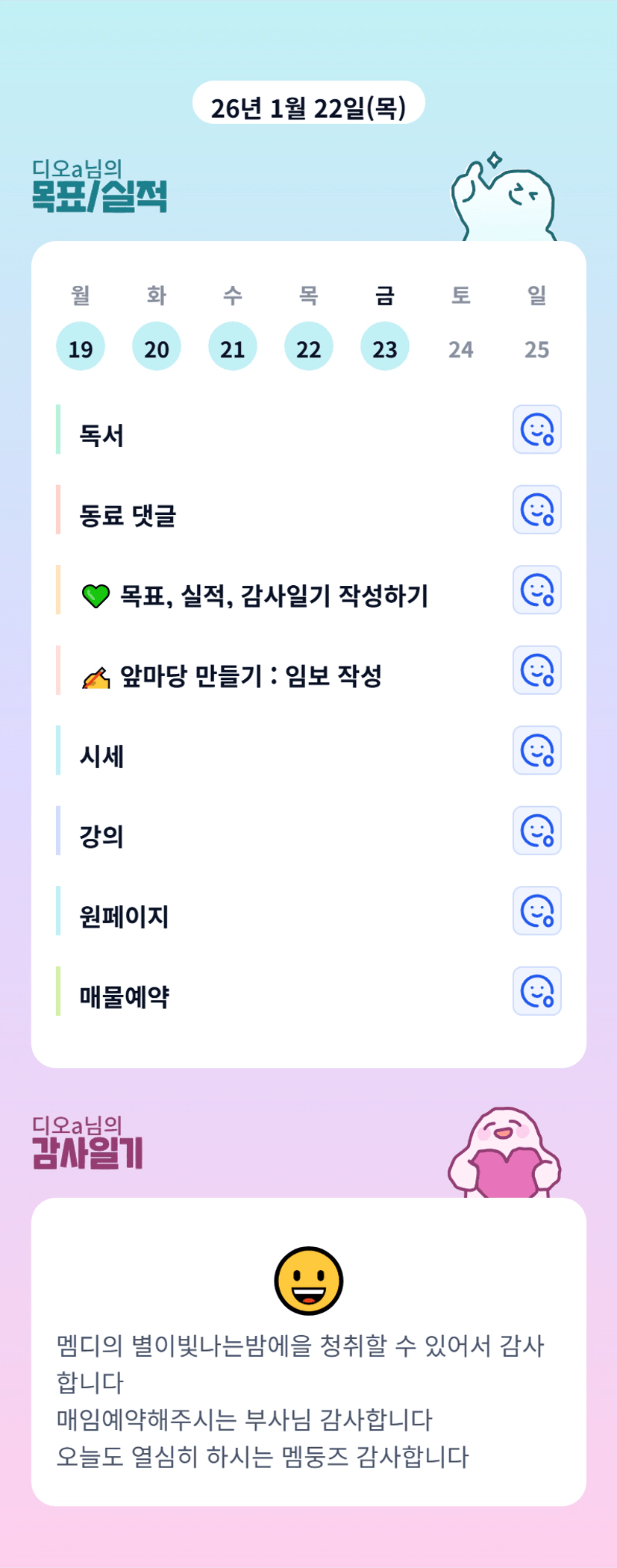
Task: Switch to Tuesday the 20th
Action: point(157,347)
